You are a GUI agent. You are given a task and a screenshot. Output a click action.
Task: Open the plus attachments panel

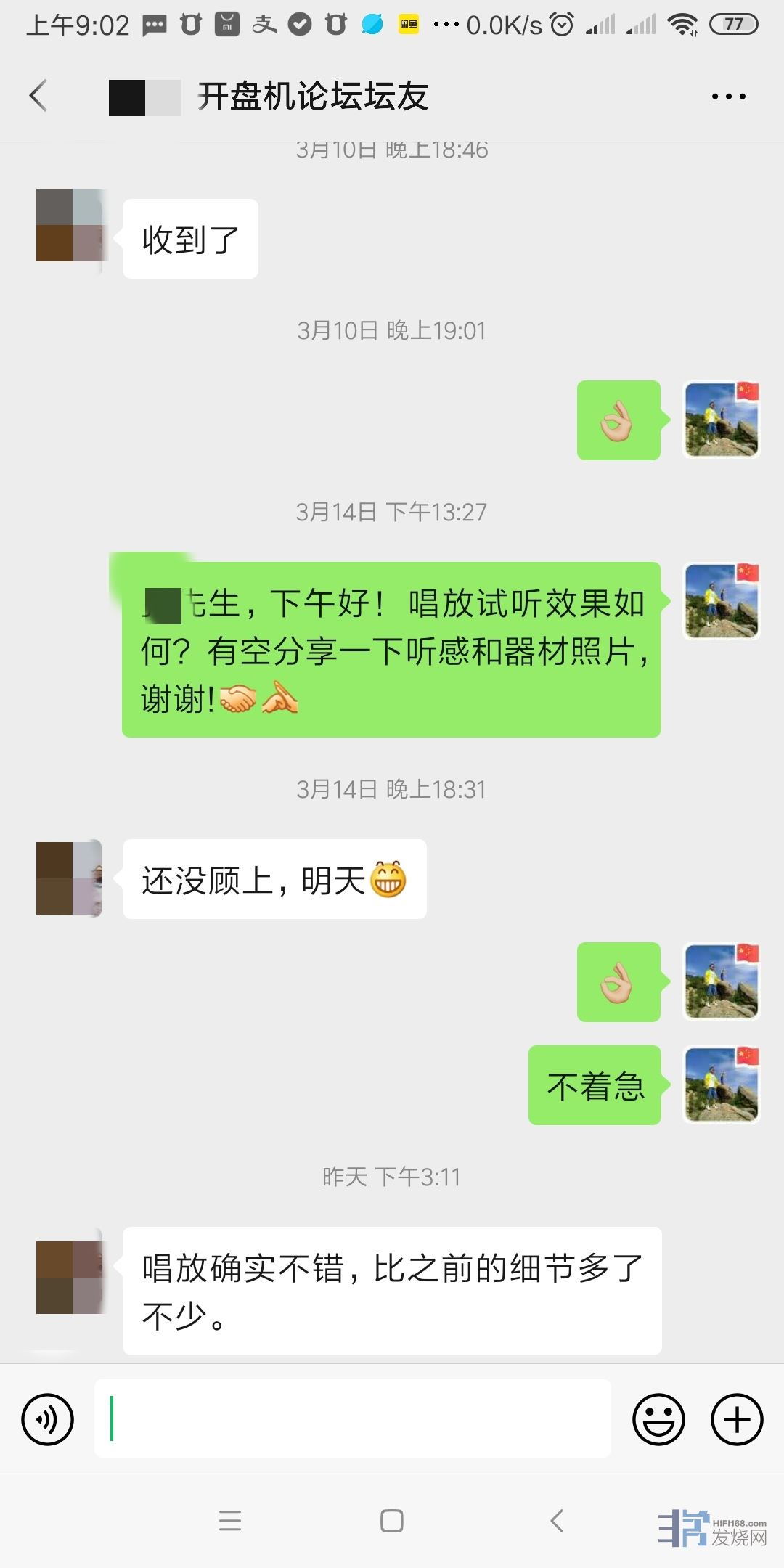coord(736,1419)
